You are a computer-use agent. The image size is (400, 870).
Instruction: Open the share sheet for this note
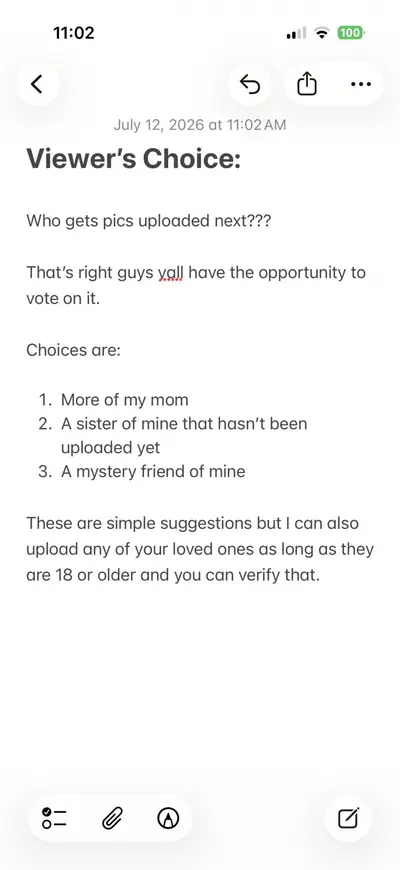pyautogui.click(x=307, y=84)
